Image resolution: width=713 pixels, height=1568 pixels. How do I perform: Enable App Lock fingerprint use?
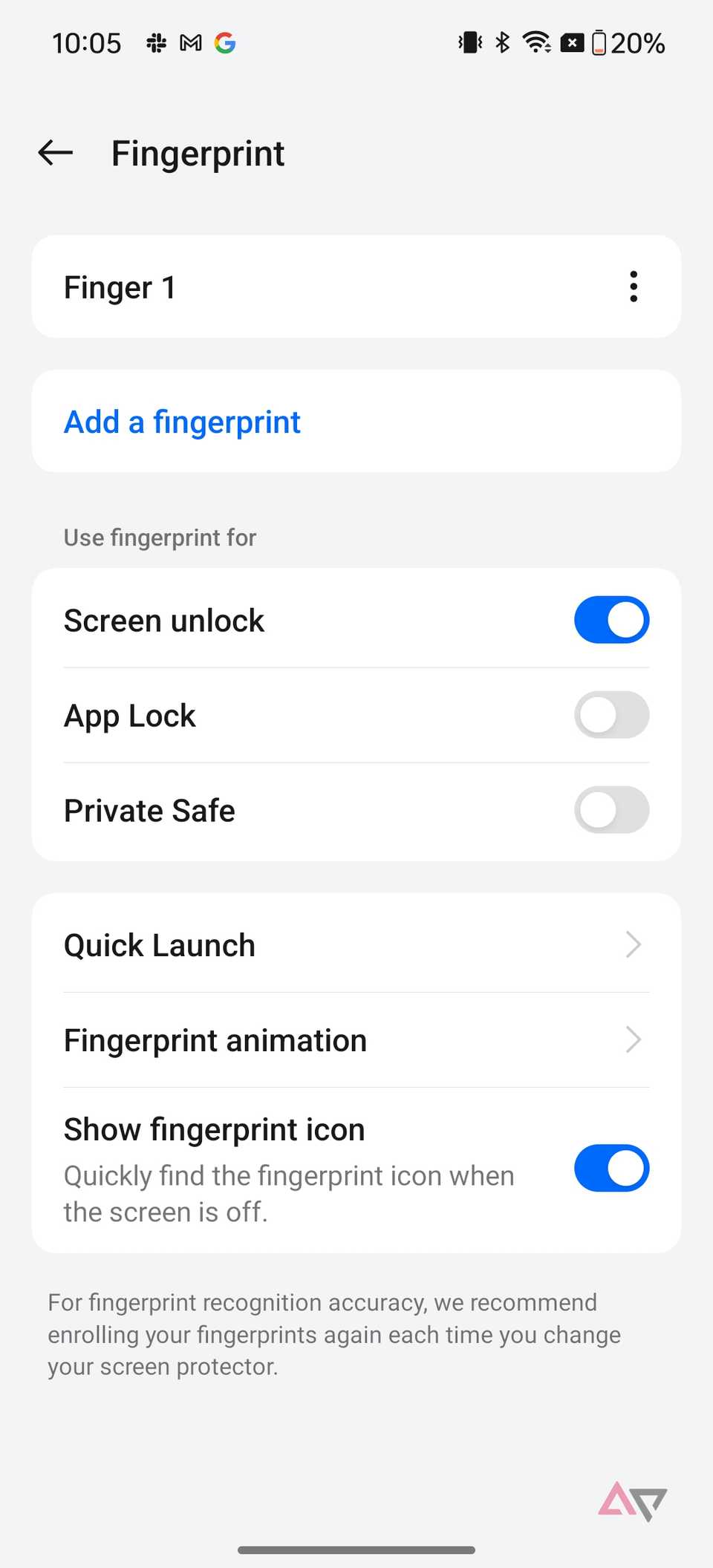point(611,714)
